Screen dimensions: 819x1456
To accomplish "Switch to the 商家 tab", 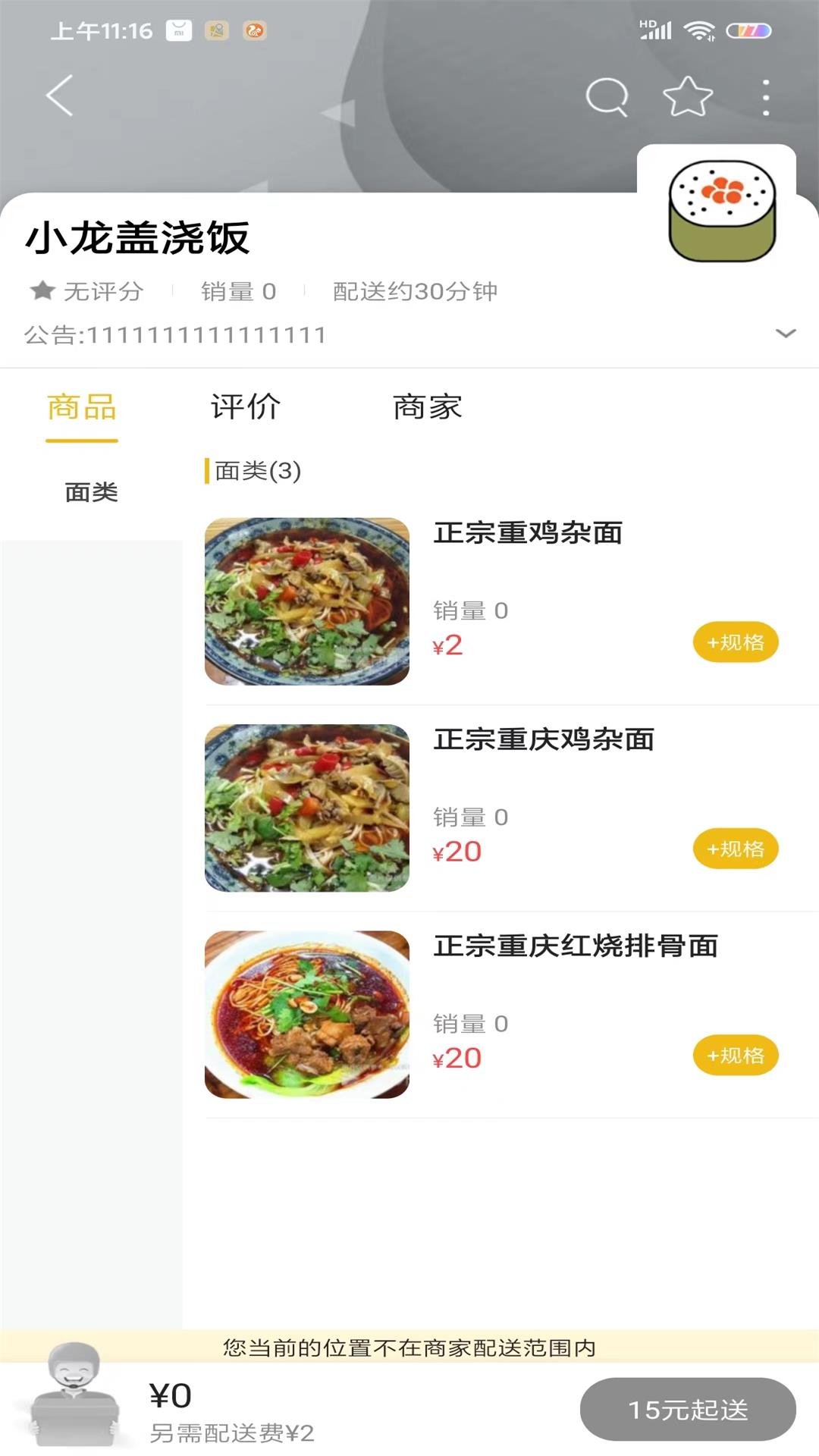I will (427, 407).
